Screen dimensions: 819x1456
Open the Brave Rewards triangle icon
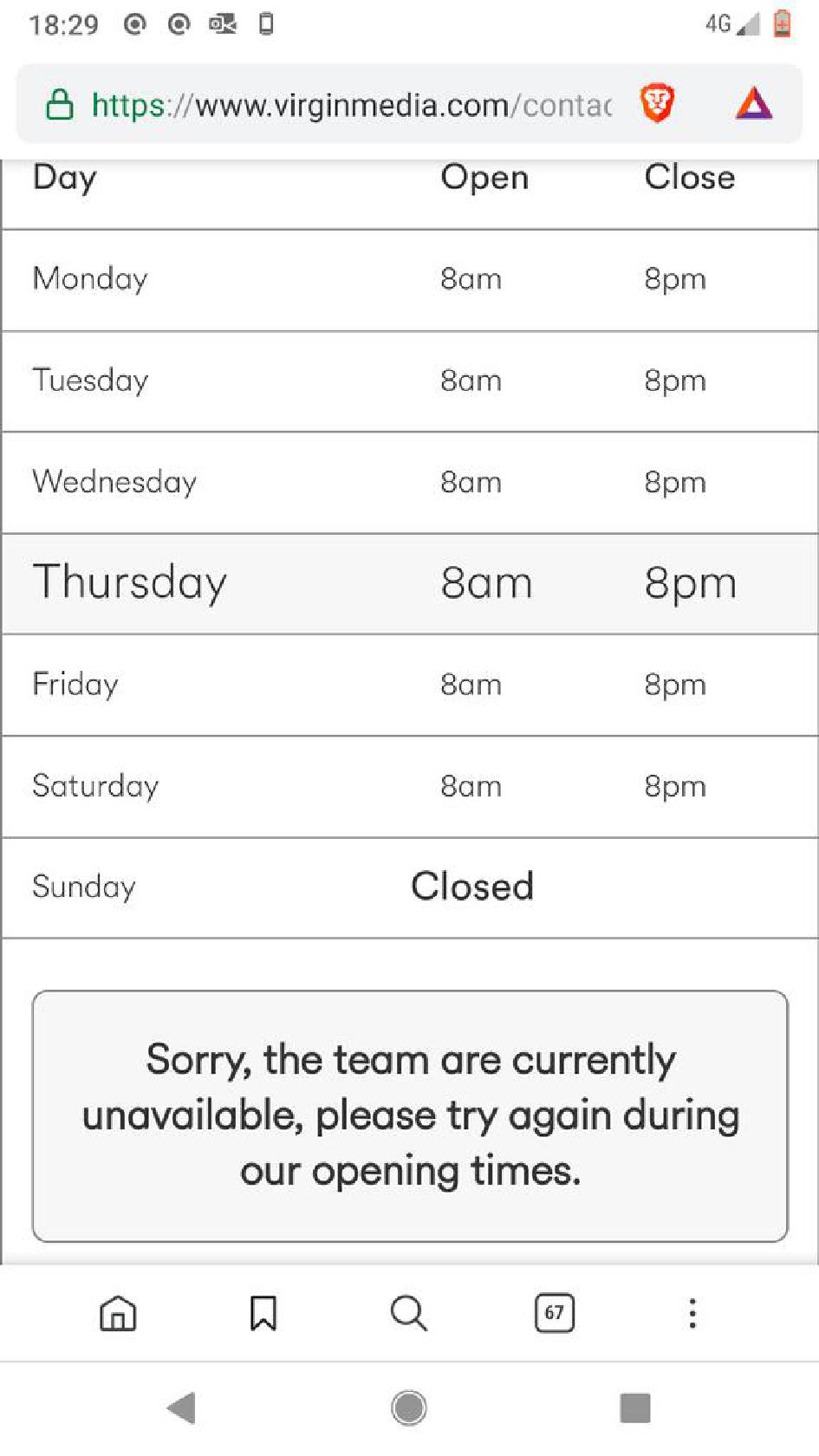753,104
